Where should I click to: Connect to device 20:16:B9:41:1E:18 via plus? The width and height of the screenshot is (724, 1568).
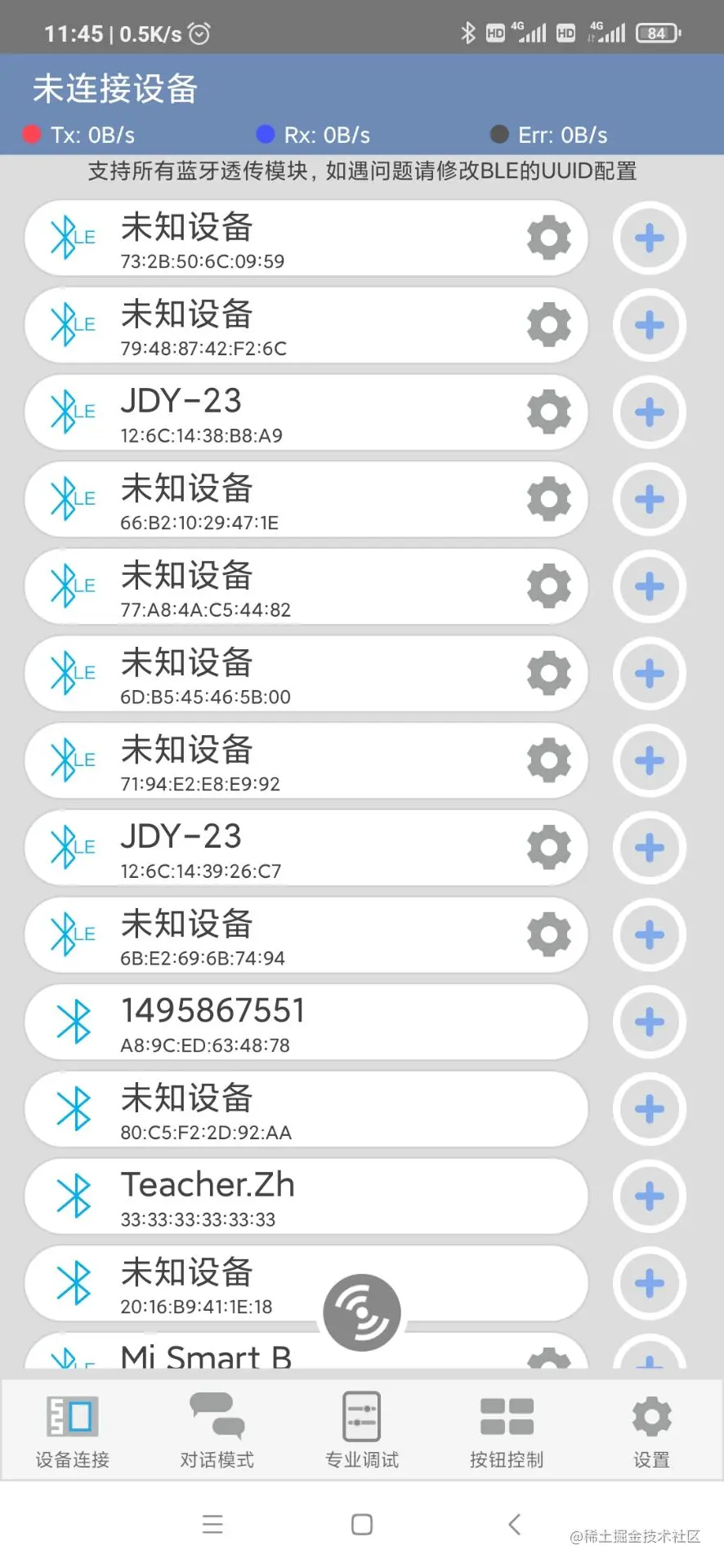click(650, 1283)
